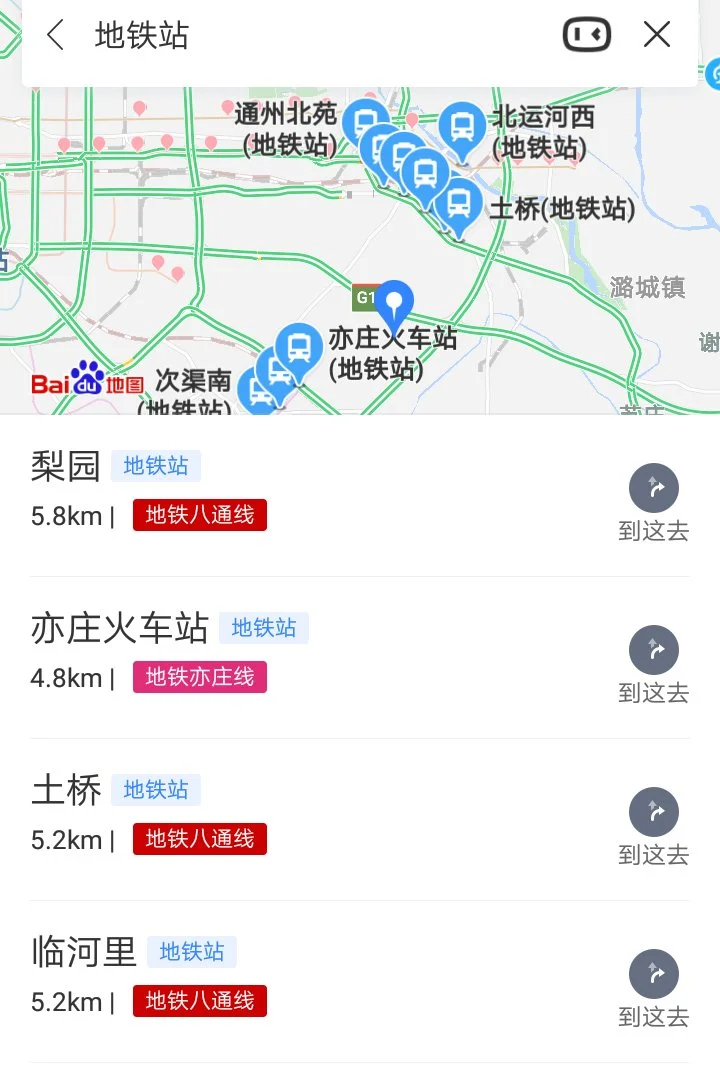Tap the 到这去 arrow for 临河里

click(x=654, y=973)
